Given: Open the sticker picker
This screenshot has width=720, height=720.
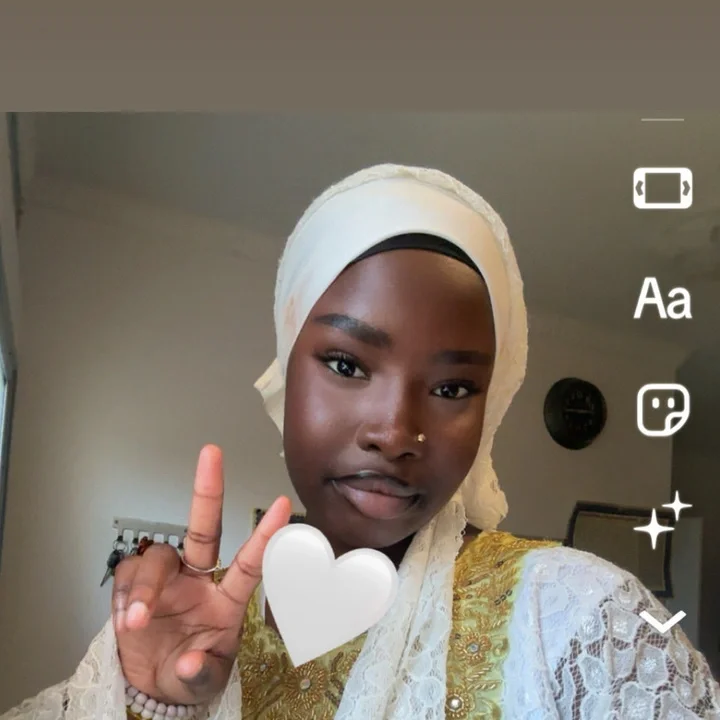Looking at the screenshot, I should [x=662, y=410].
